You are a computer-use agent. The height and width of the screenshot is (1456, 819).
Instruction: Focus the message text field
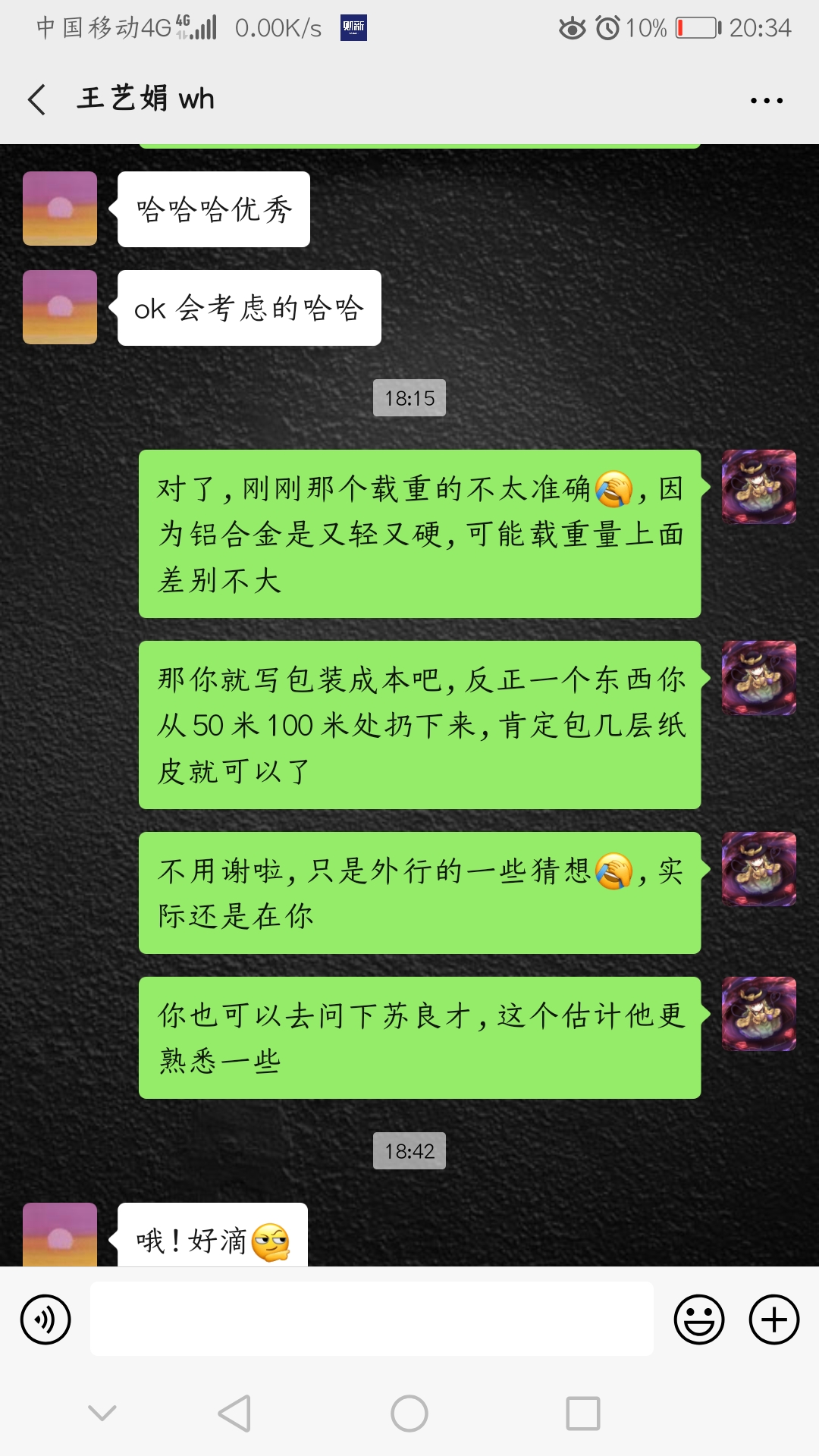point(372,1319)
